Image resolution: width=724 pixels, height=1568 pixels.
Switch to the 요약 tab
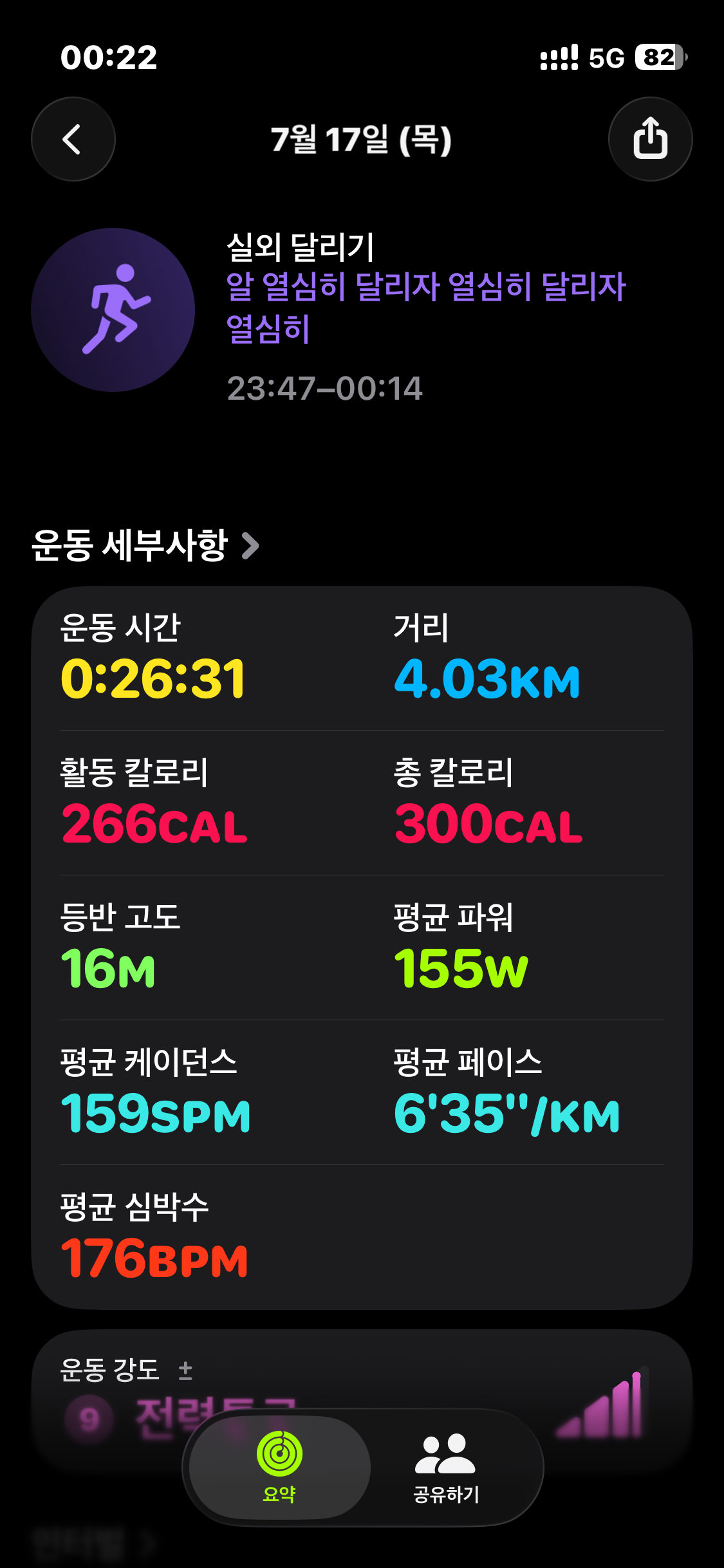pos(279,1466)
